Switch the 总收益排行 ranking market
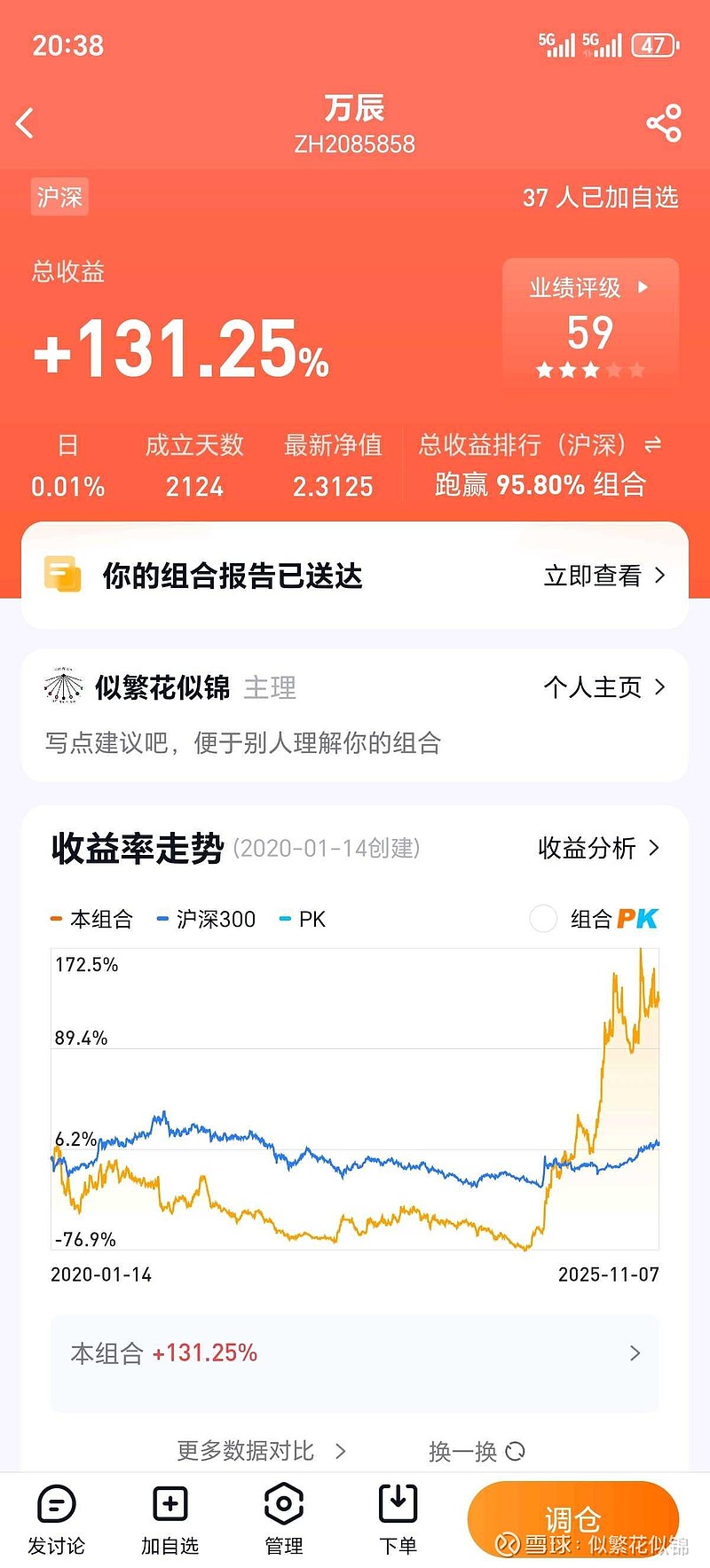Screen dimensions: 710x1568 (x=652, y=444)
